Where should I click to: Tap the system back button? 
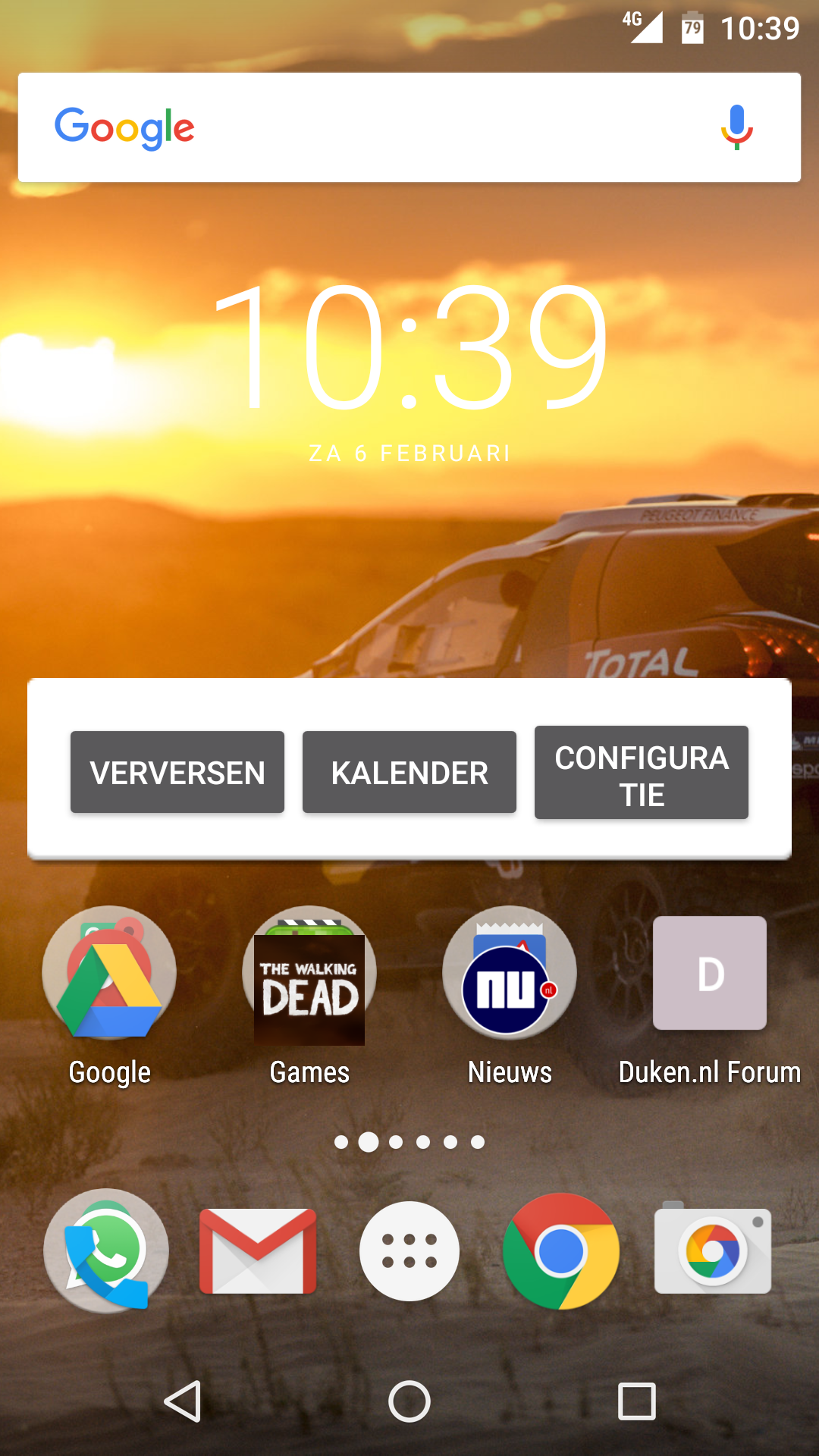tap(183, 1401)
